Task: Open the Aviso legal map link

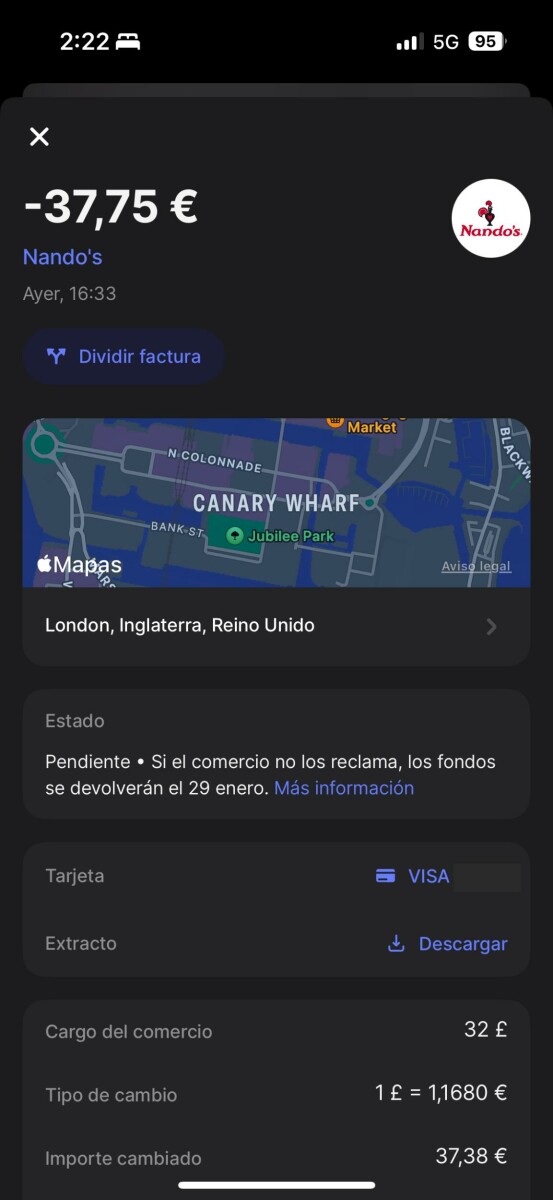Action: click(476, 567)
